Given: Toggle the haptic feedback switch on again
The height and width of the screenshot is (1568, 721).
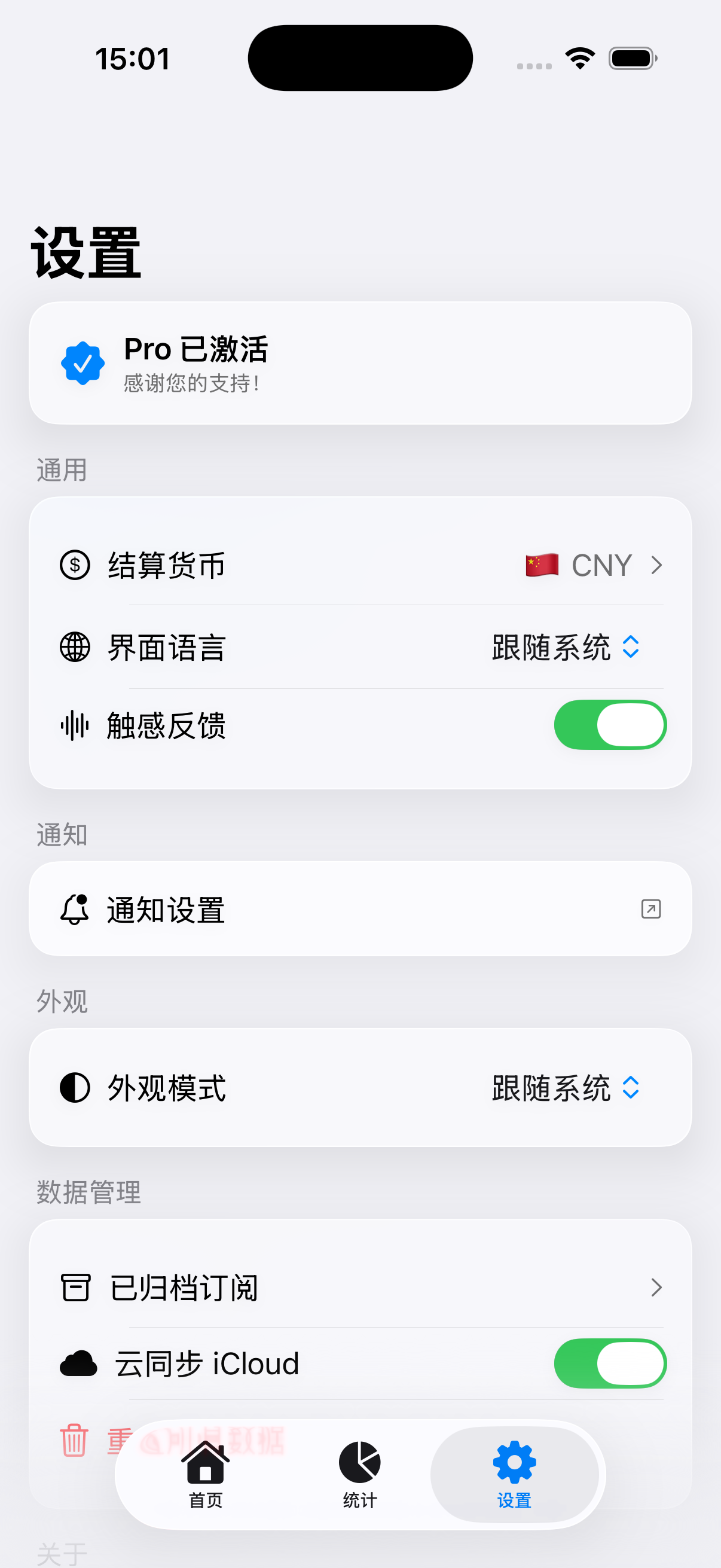Looking at the screenshot, I should point(610,725).
